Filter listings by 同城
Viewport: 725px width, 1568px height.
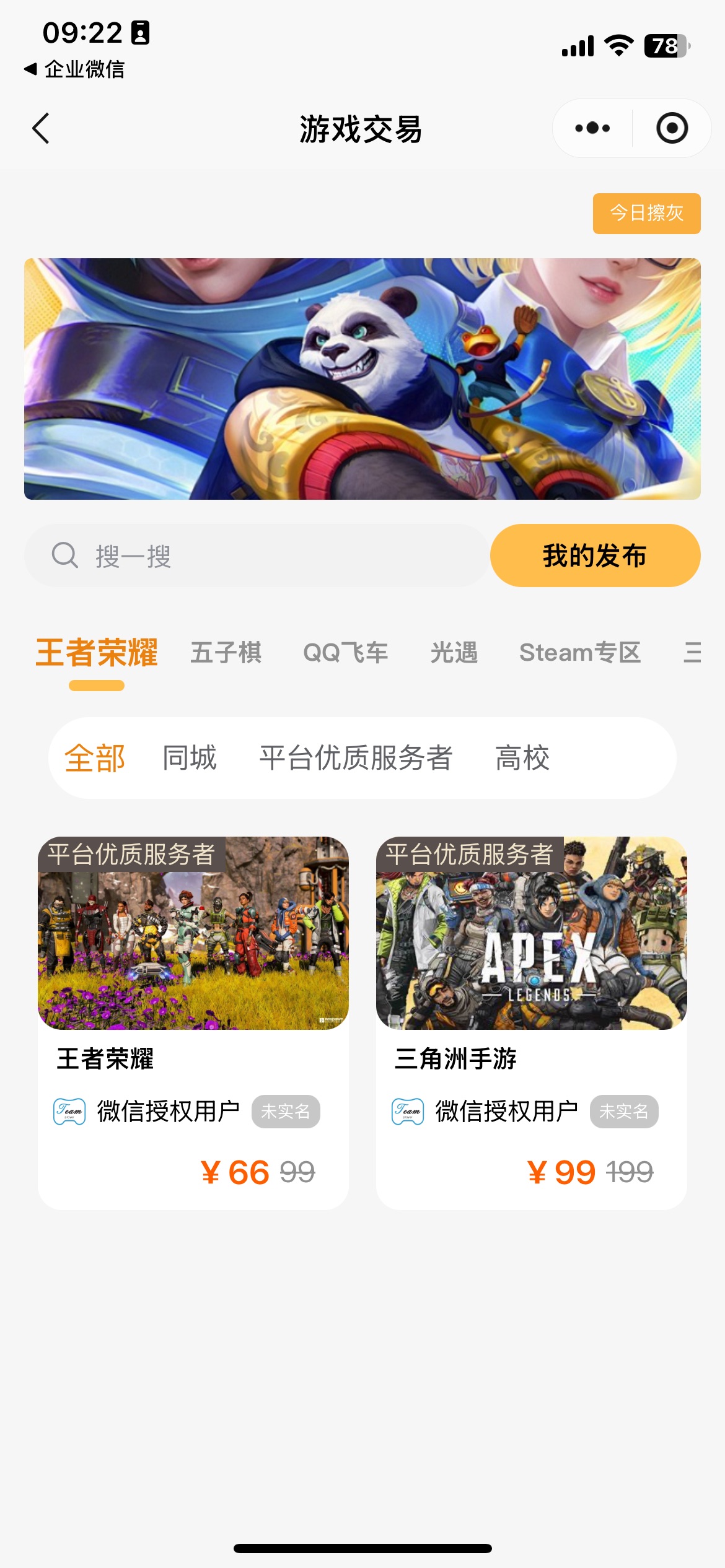click(x=189, y=757)
